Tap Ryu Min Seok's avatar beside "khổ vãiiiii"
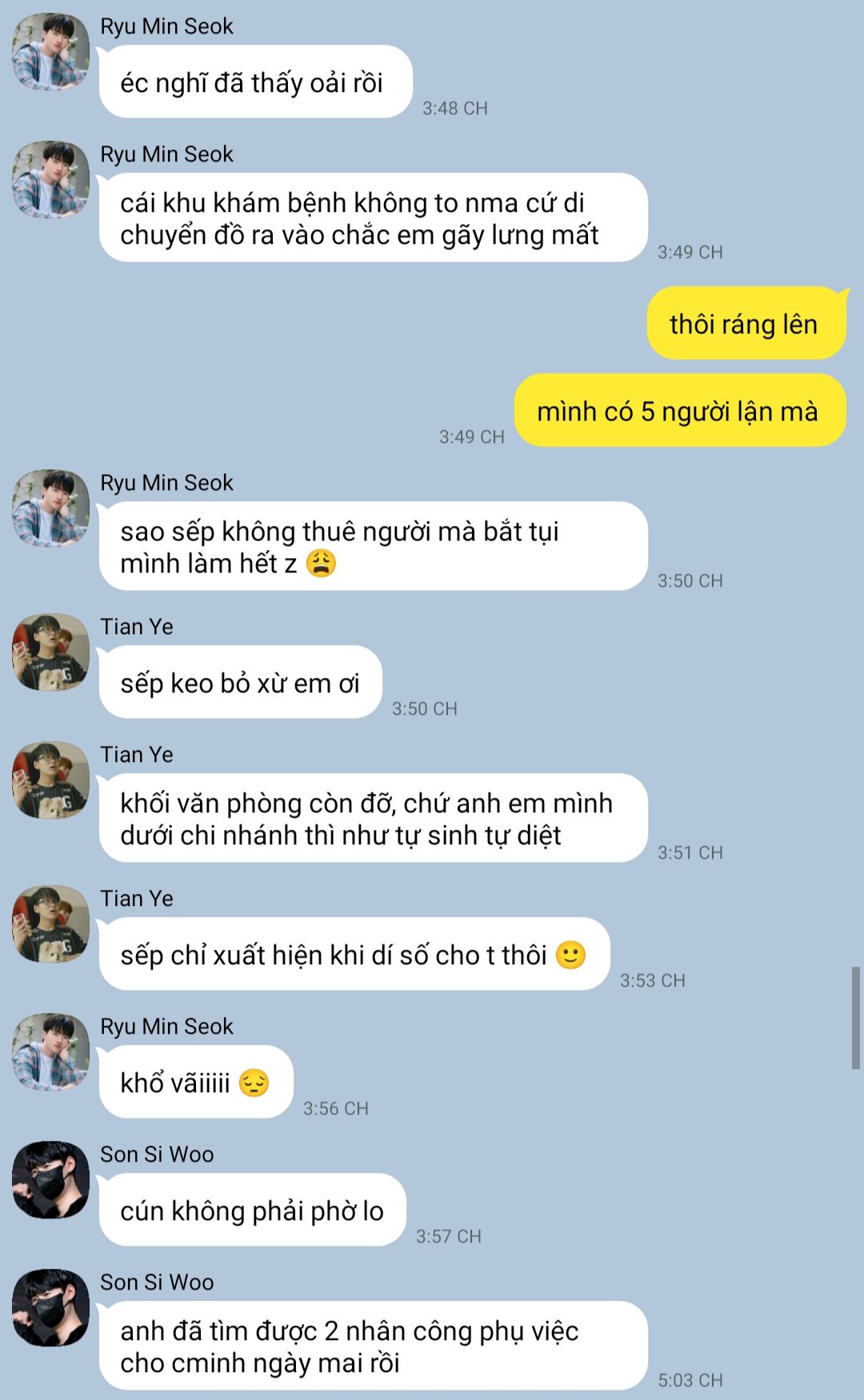This screenshot has height=1400, width=864. [x=50, y=1051]
